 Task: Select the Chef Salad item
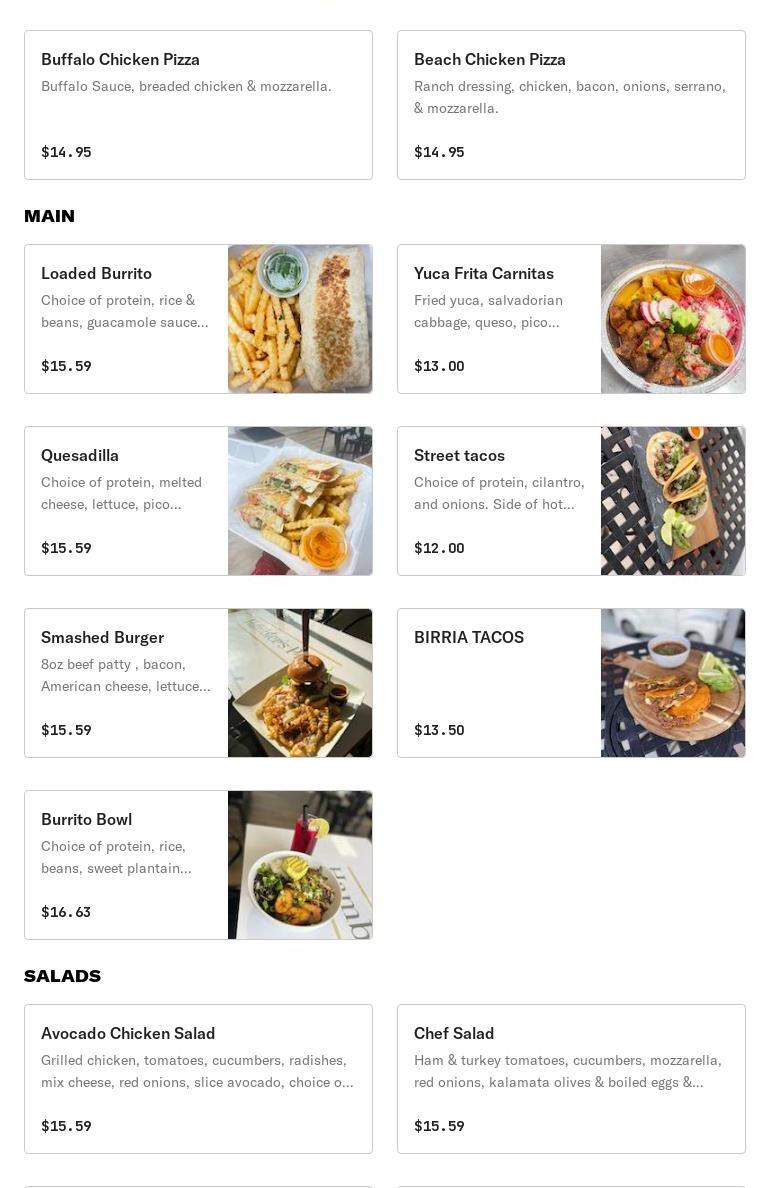(571, 1079)
